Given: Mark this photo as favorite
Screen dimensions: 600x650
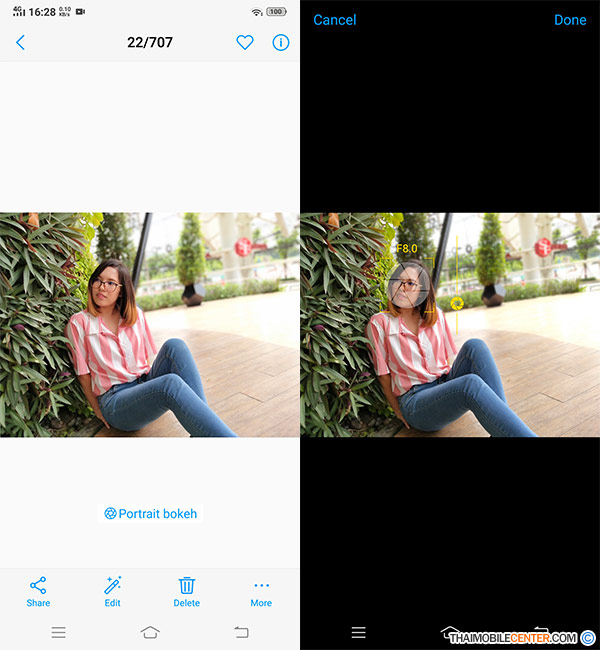Looking at the screenshot, I should (x=245, y=43).
